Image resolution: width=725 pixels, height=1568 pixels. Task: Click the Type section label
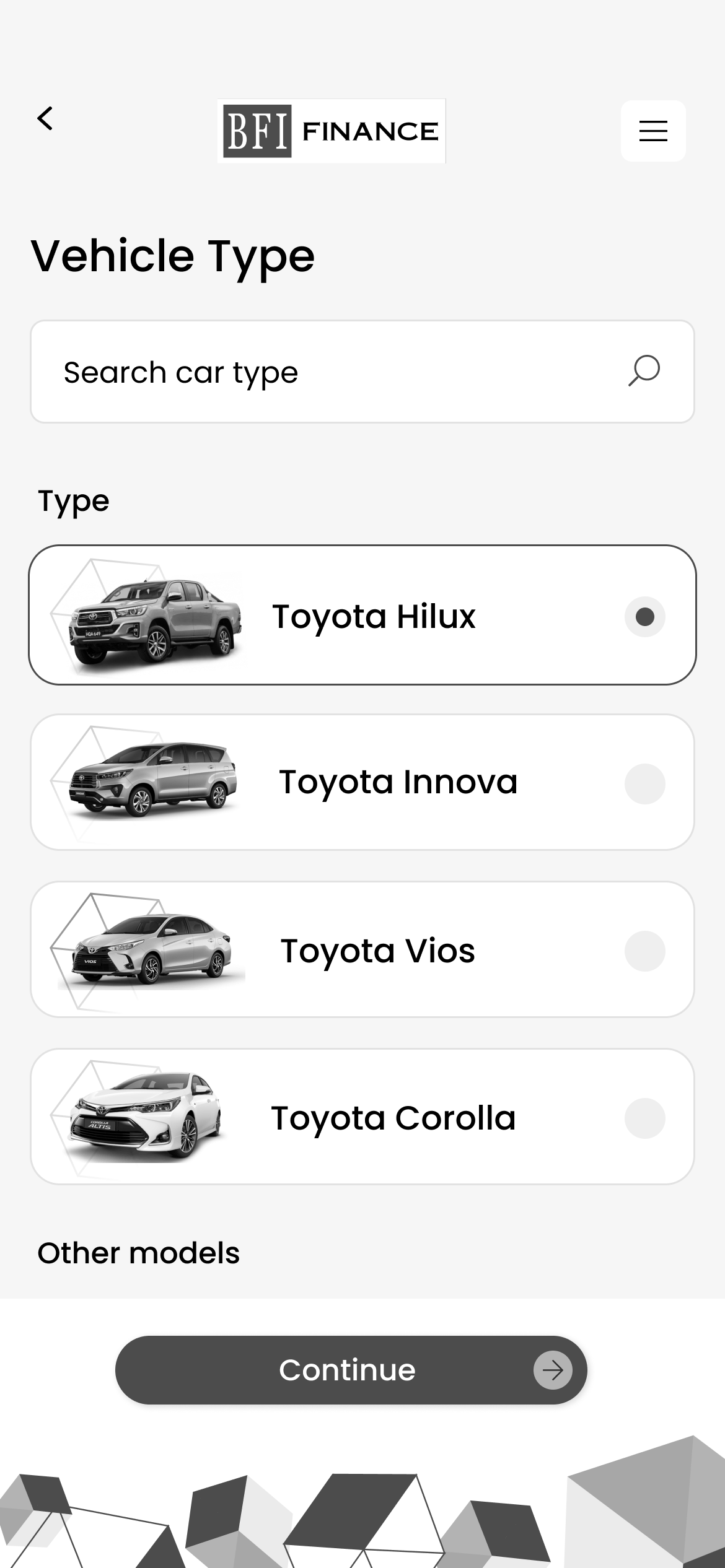tap(73, 500)
